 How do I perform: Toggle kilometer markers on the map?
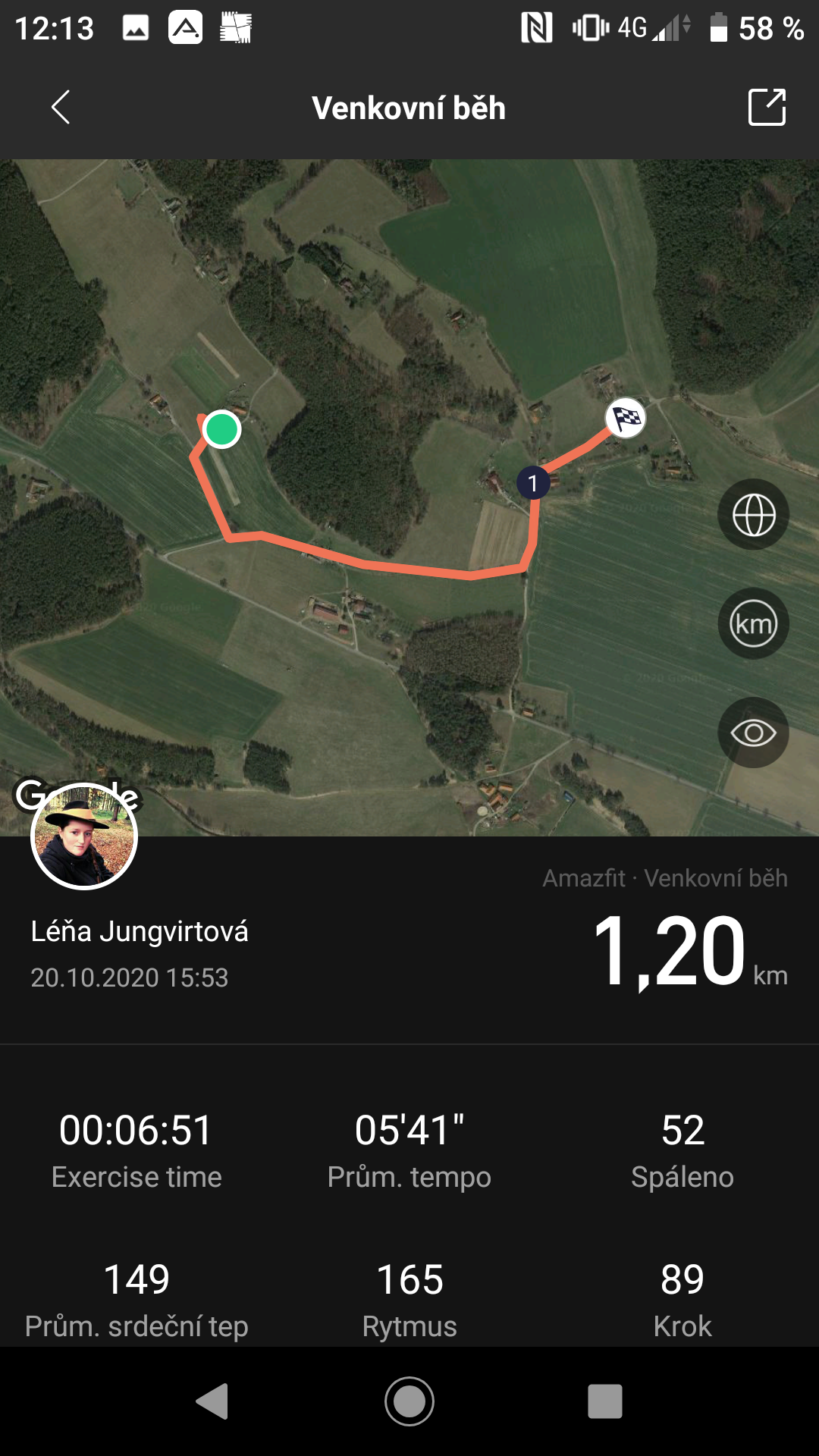753,623
